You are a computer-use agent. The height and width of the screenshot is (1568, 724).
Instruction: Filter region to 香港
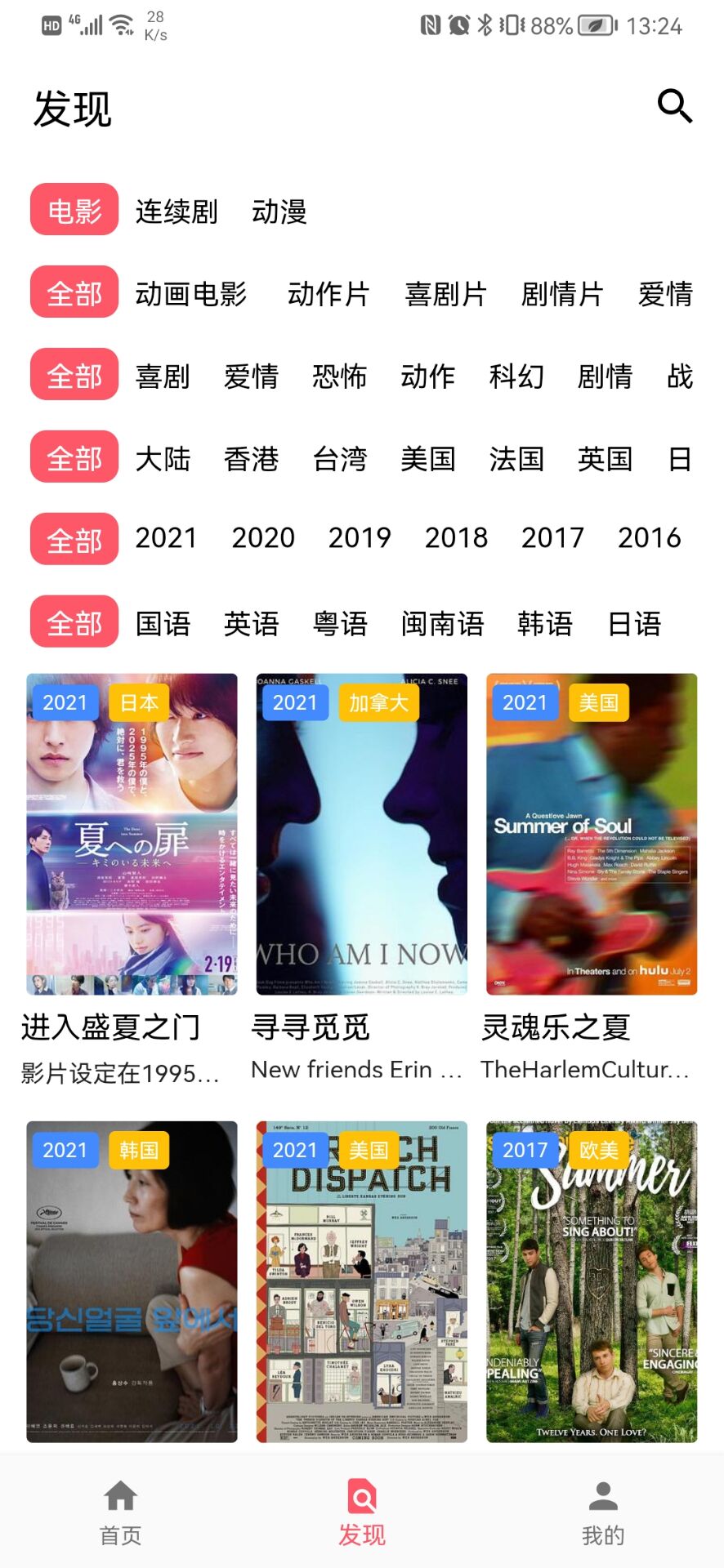click(x=251, y=459)
